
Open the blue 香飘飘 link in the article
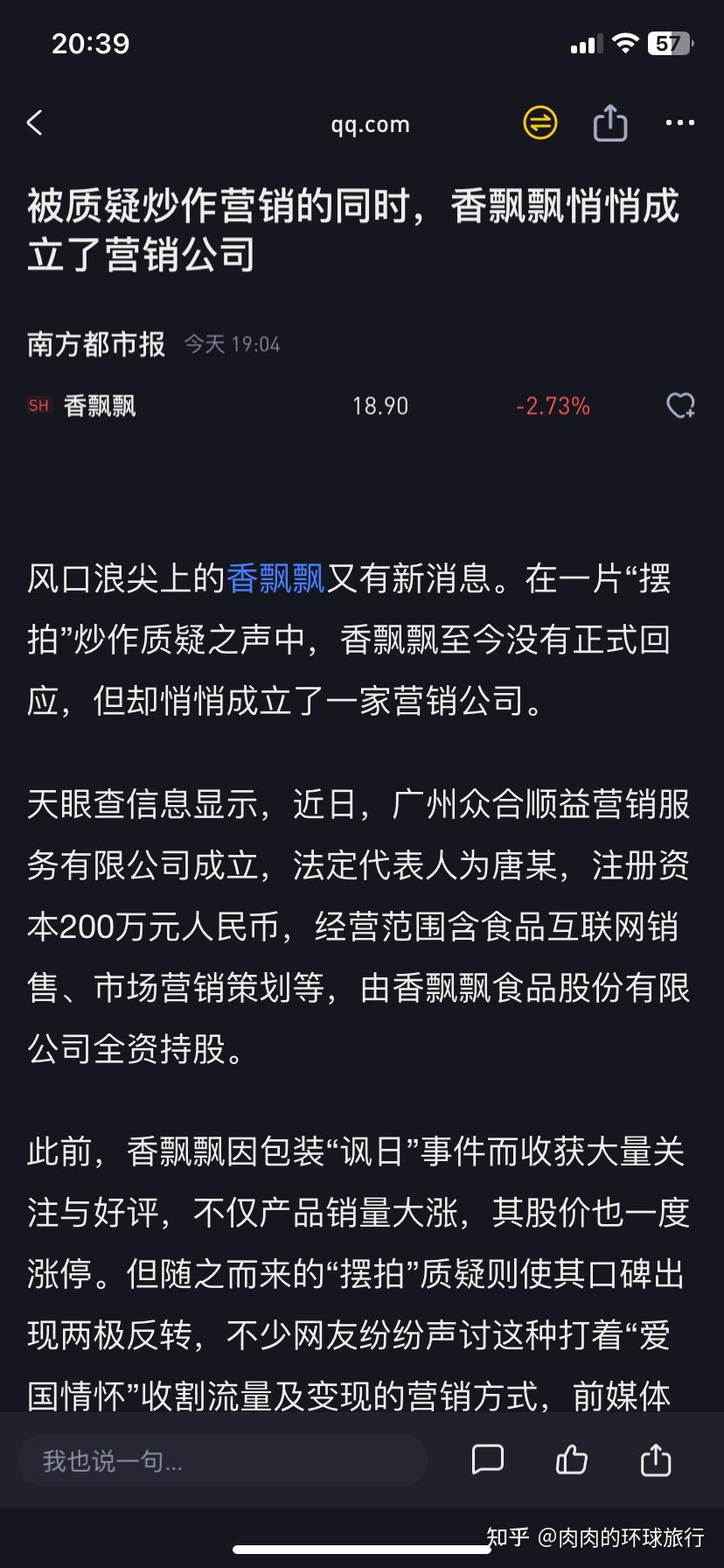coord(275,578)
